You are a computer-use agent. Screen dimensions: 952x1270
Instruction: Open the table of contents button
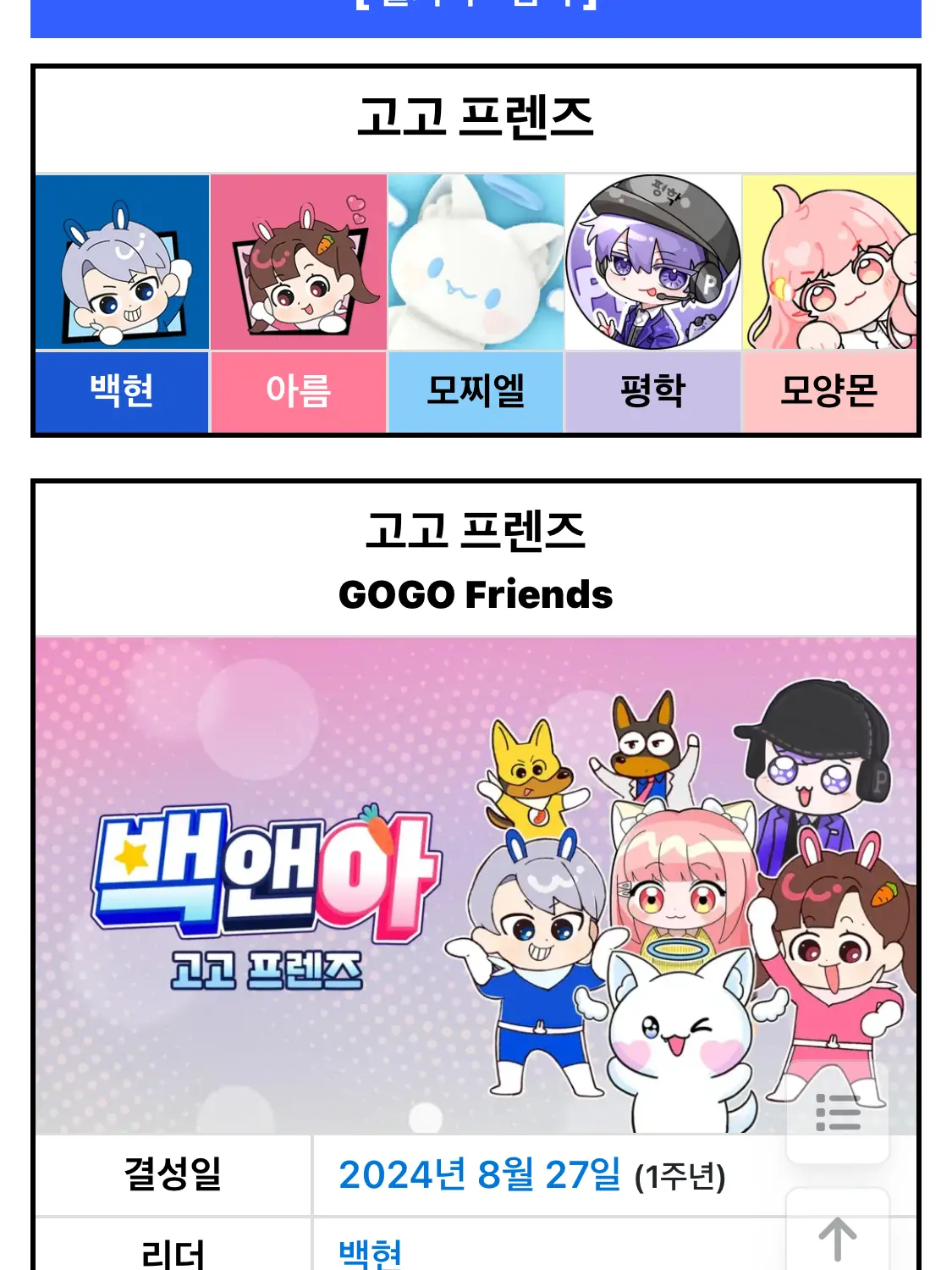(838, 1113)
